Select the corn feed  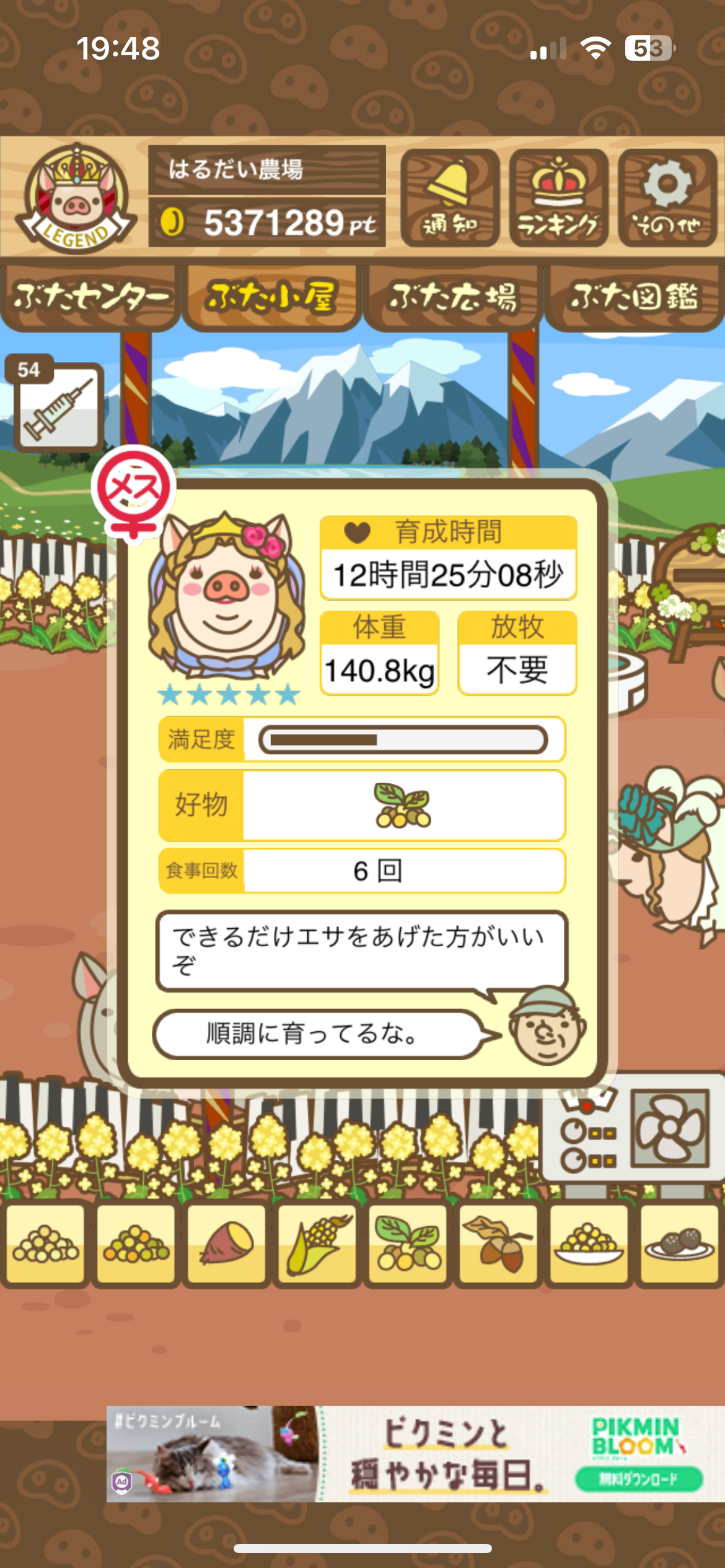317,1244
